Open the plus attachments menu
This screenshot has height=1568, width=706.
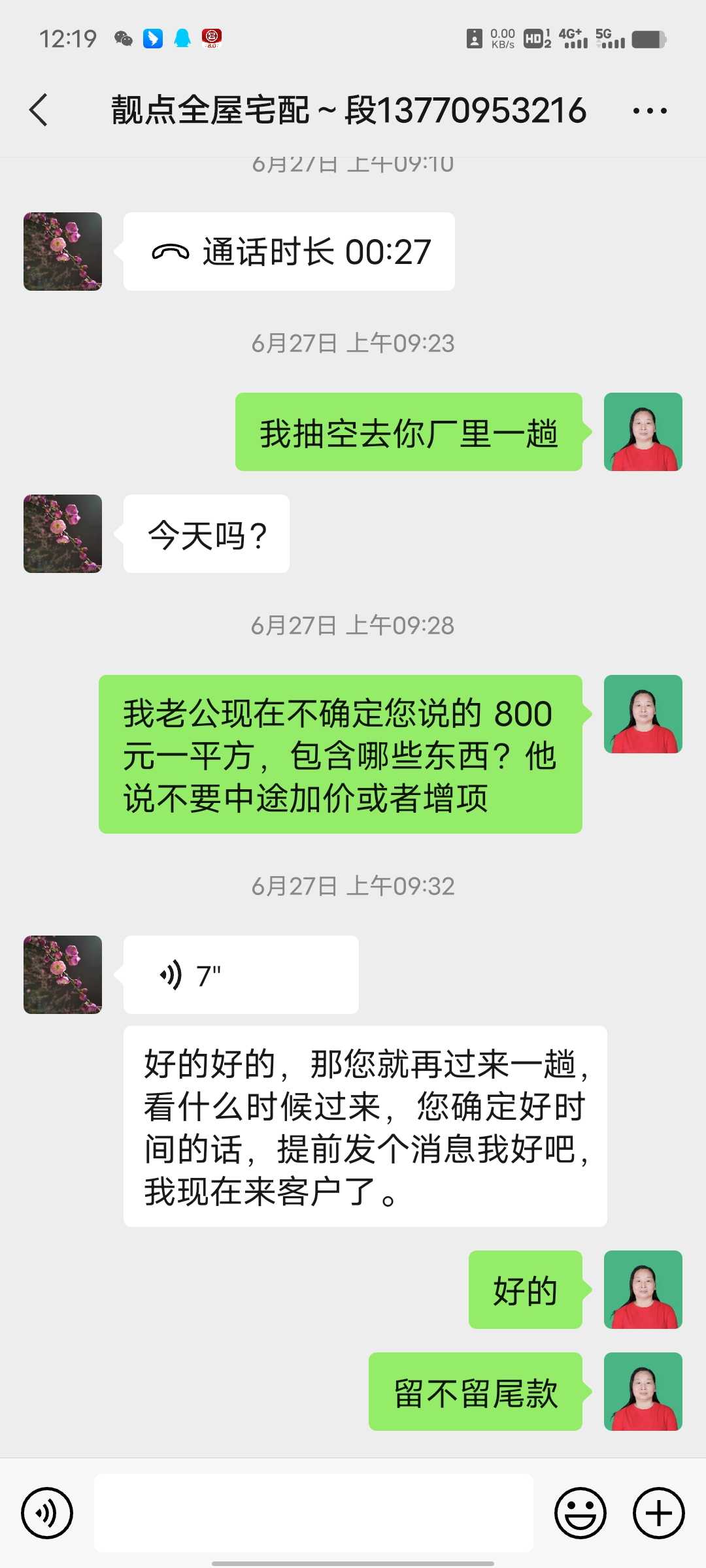point(658,1513)
